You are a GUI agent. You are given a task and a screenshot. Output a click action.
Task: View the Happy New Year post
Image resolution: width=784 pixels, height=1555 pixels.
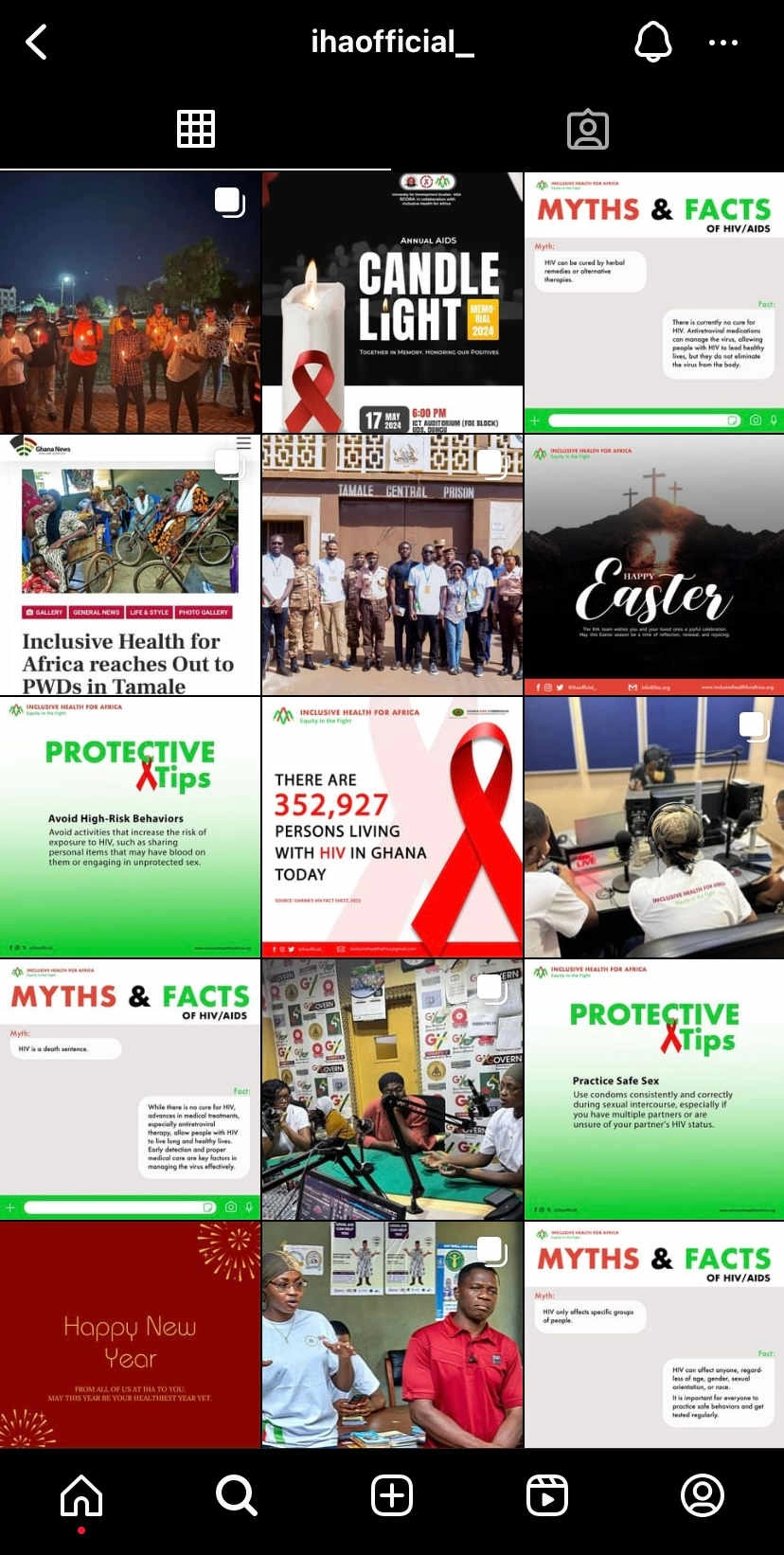[130, 1335]
